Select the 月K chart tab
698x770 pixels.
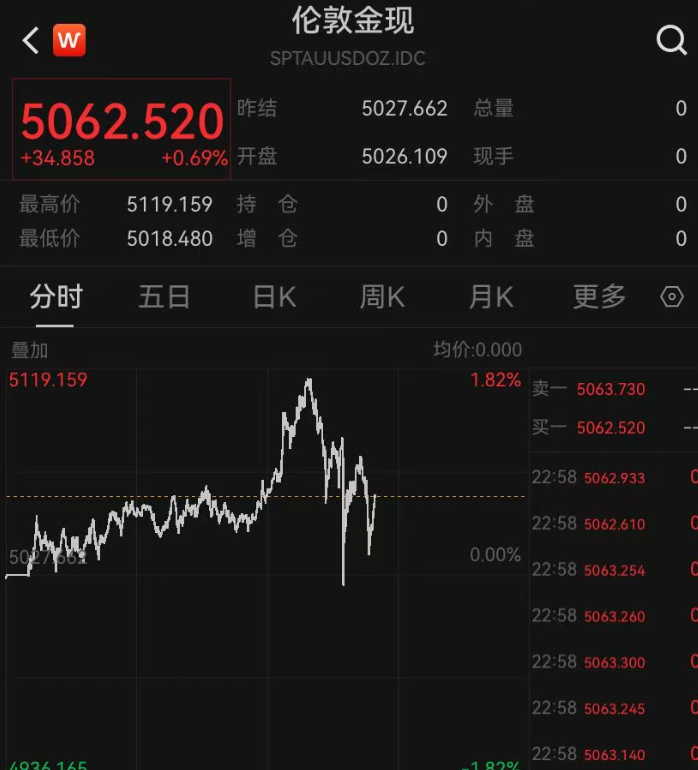491,297
